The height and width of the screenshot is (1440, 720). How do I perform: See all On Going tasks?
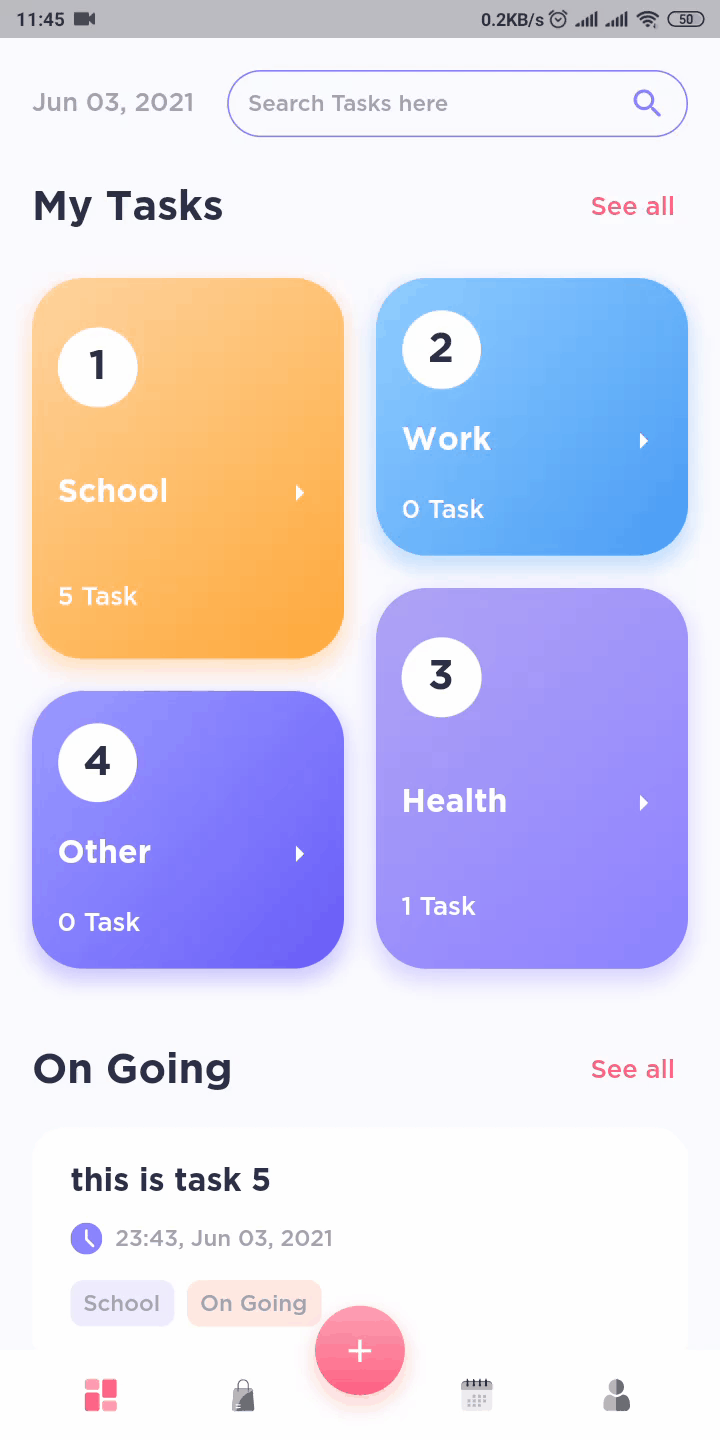(x=632, y=1069)
